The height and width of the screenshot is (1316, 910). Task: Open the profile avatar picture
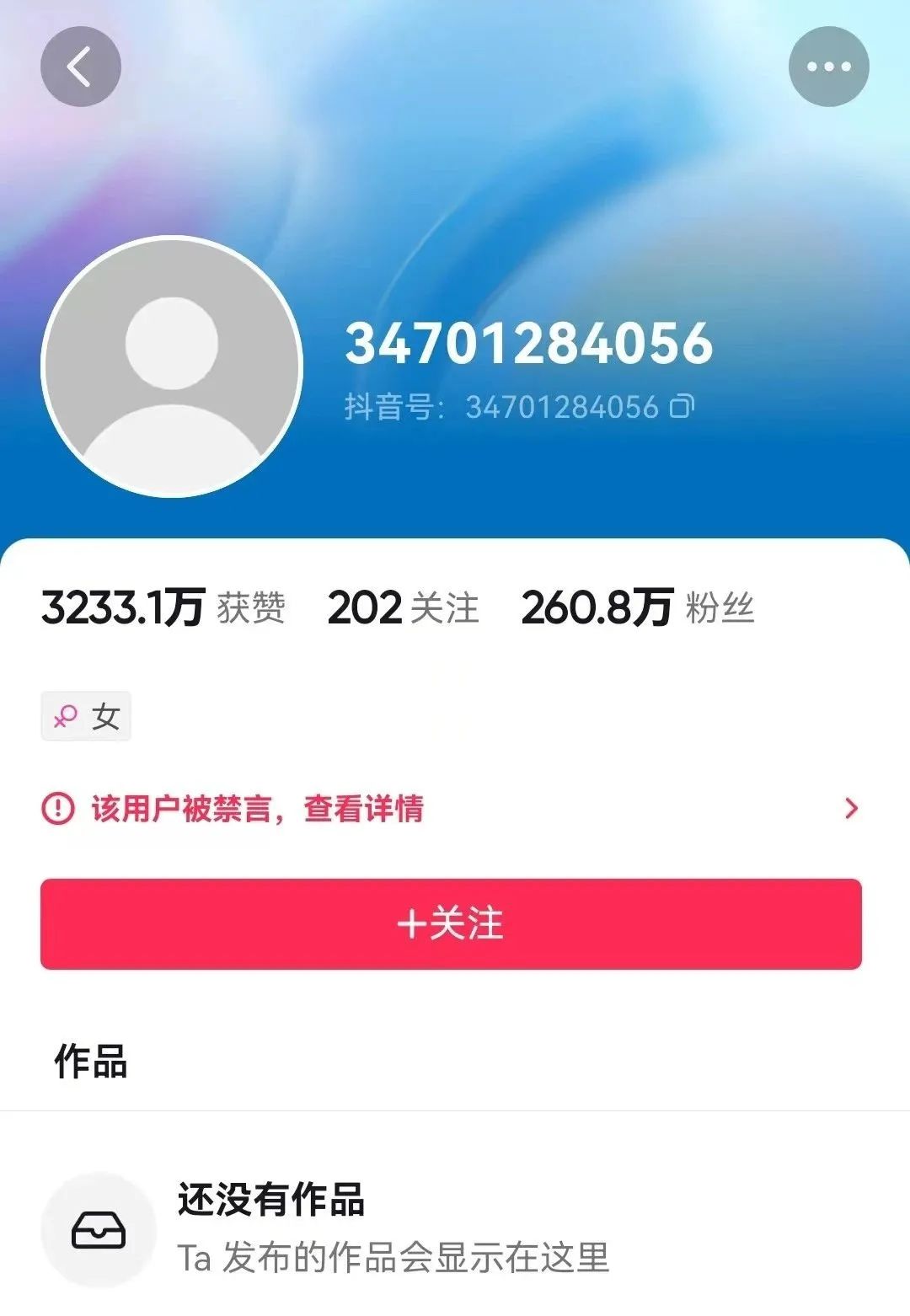pyautogui.click(x=172, y=366)
